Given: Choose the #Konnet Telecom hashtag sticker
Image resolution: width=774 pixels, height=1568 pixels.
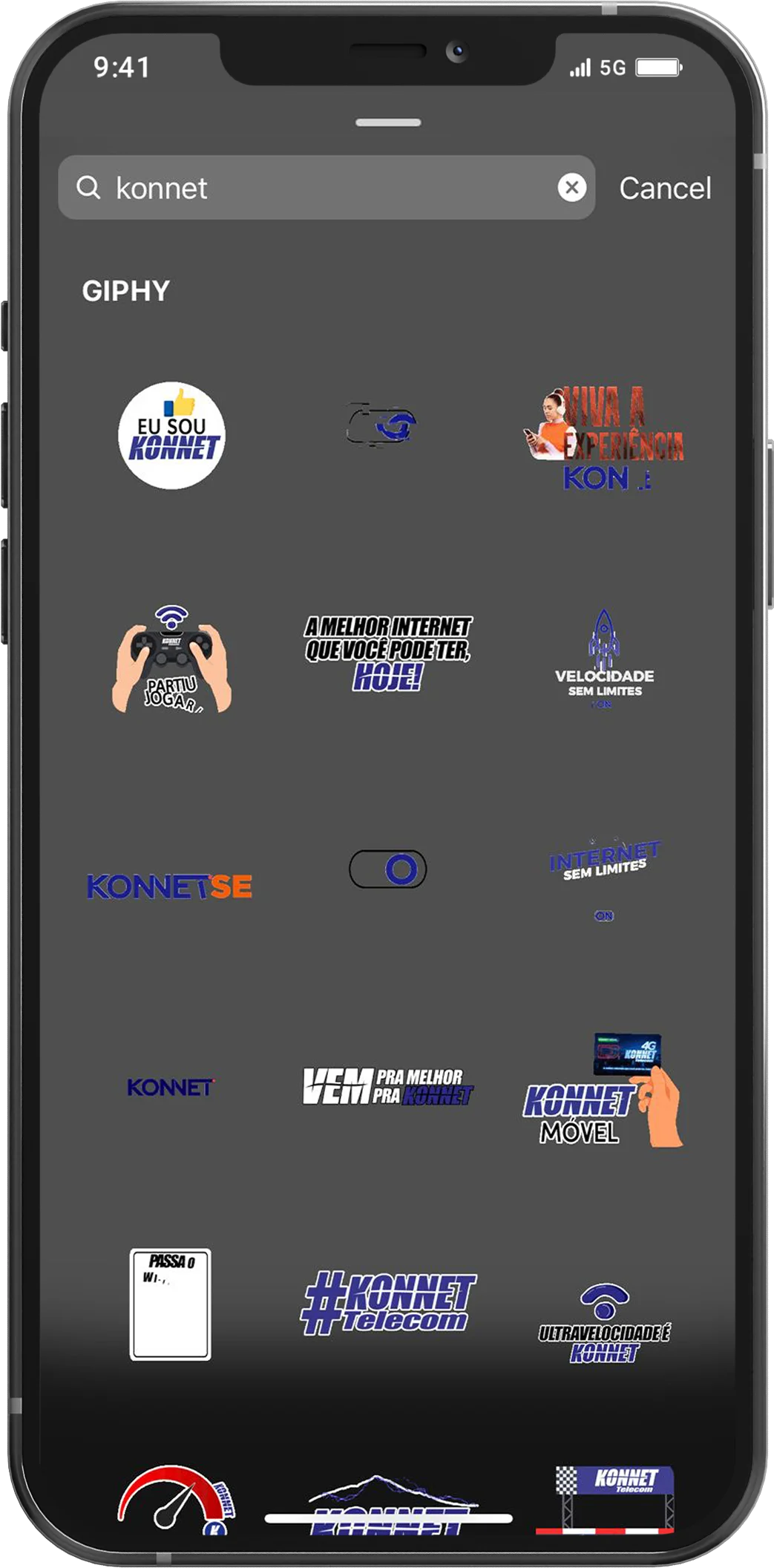Looking at the screenshot, I should (x=387, y=1303).
